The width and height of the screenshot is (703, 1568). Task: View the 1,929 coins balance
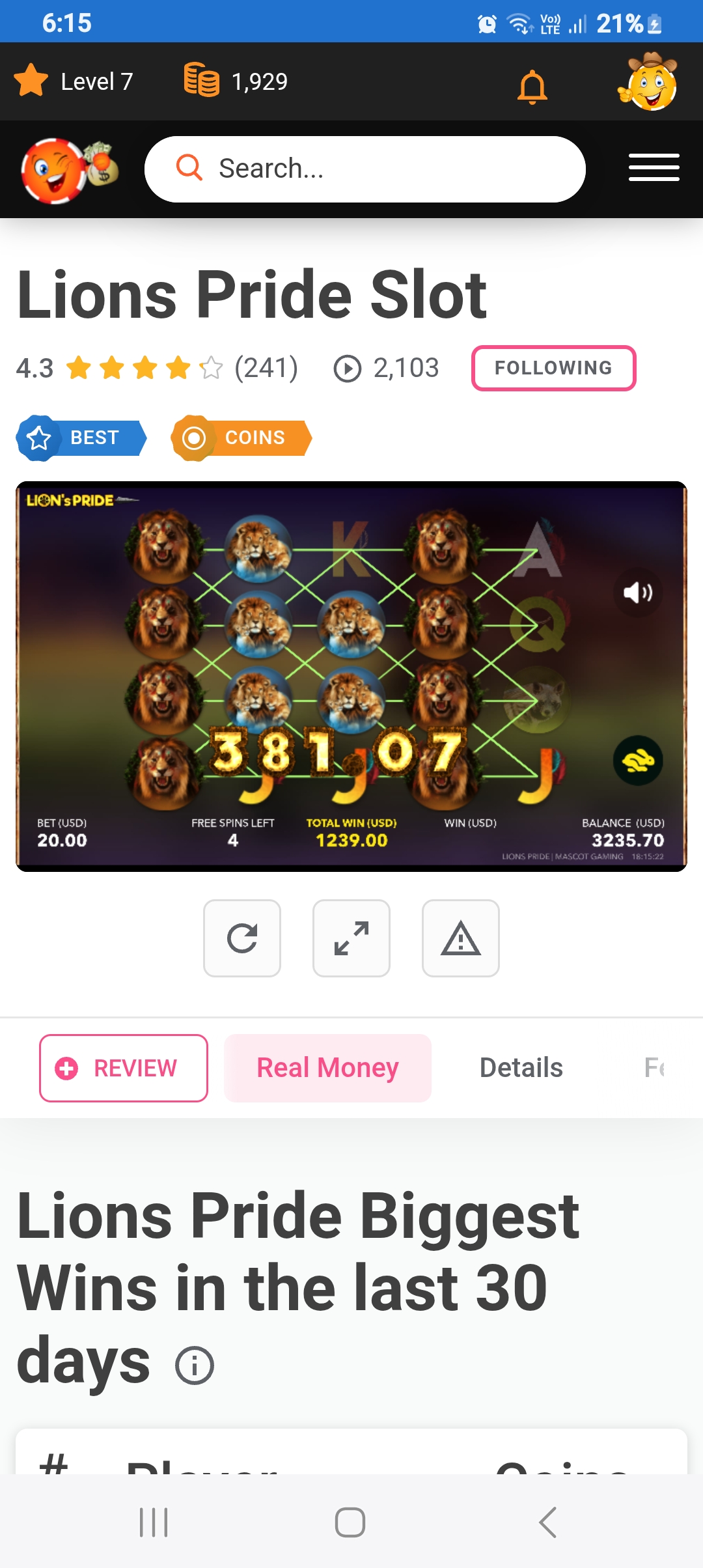pyautogui.click(x=236, y=81)
